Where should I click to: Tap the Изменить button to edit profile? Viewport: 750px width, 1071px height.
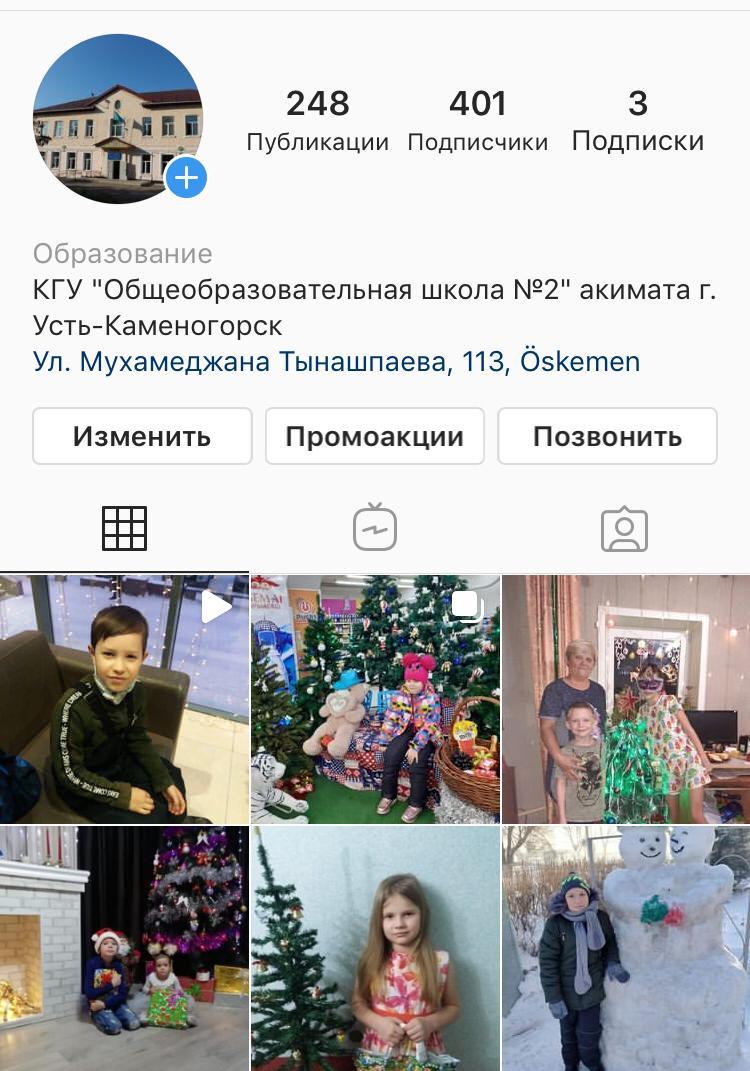[142, 436]
